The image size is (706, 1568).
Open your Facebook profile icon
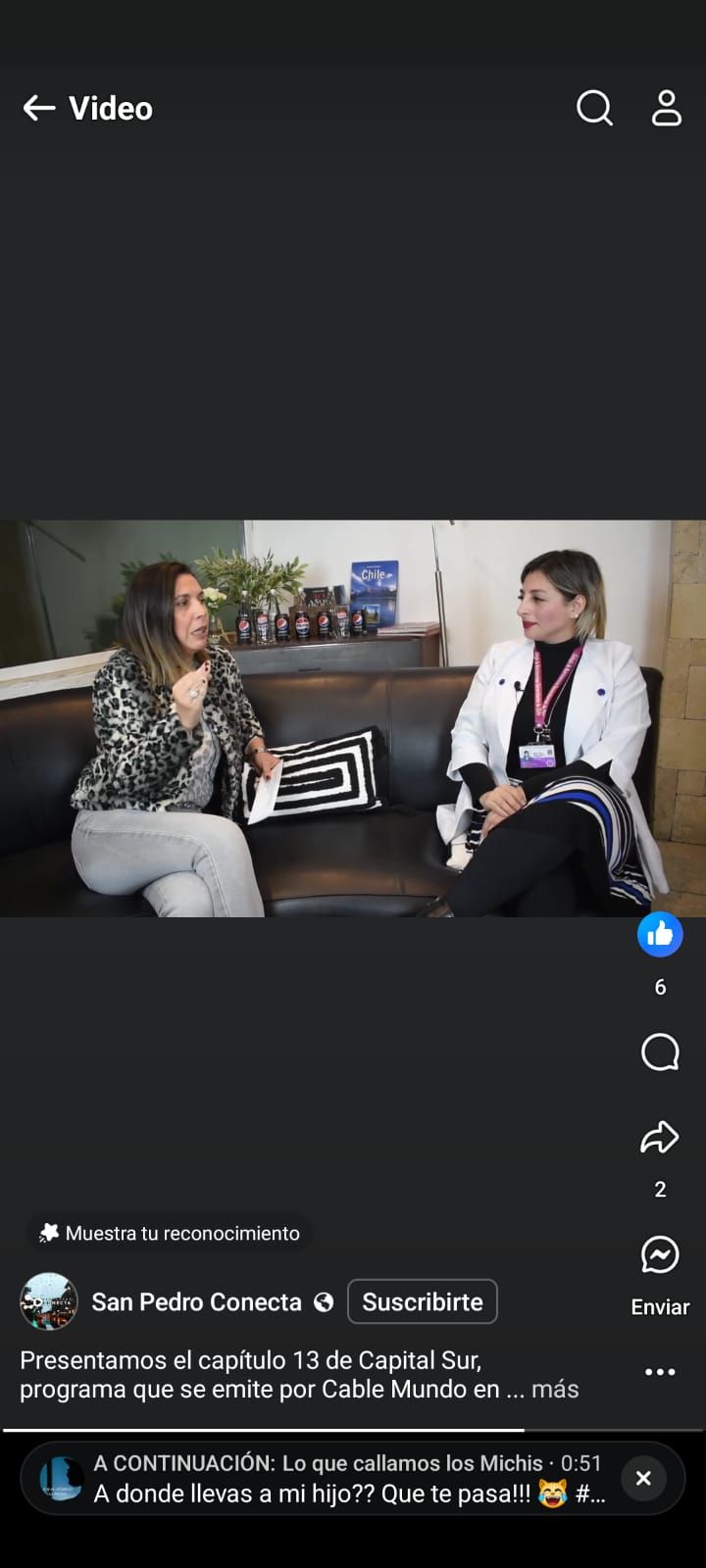667,109
